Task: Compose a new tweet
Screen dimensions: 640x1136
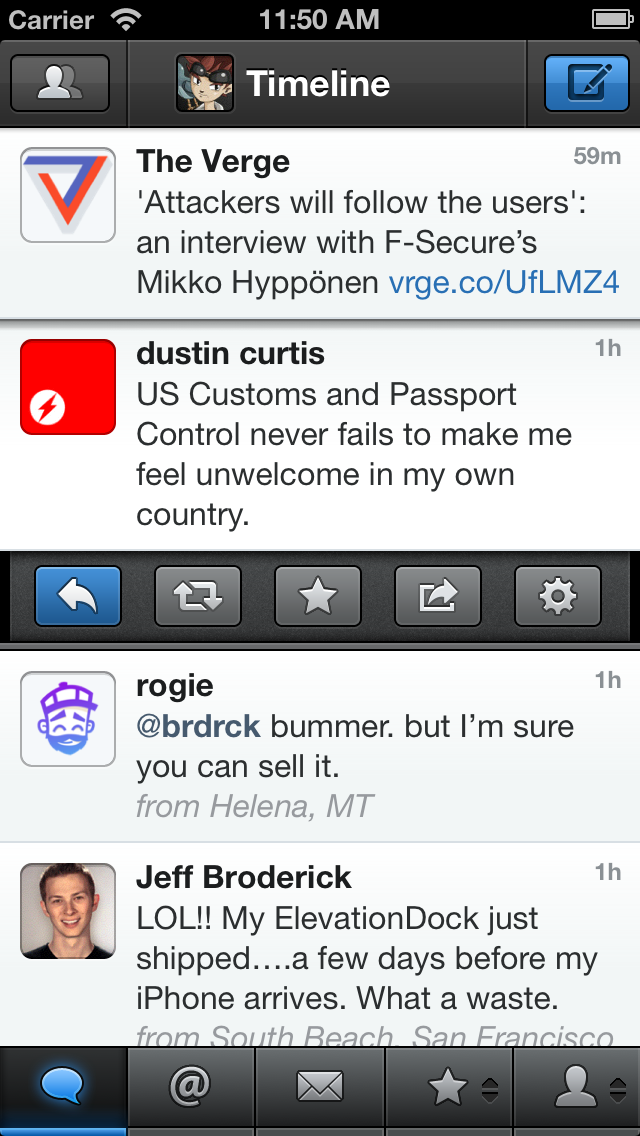Action: [586, 83]
